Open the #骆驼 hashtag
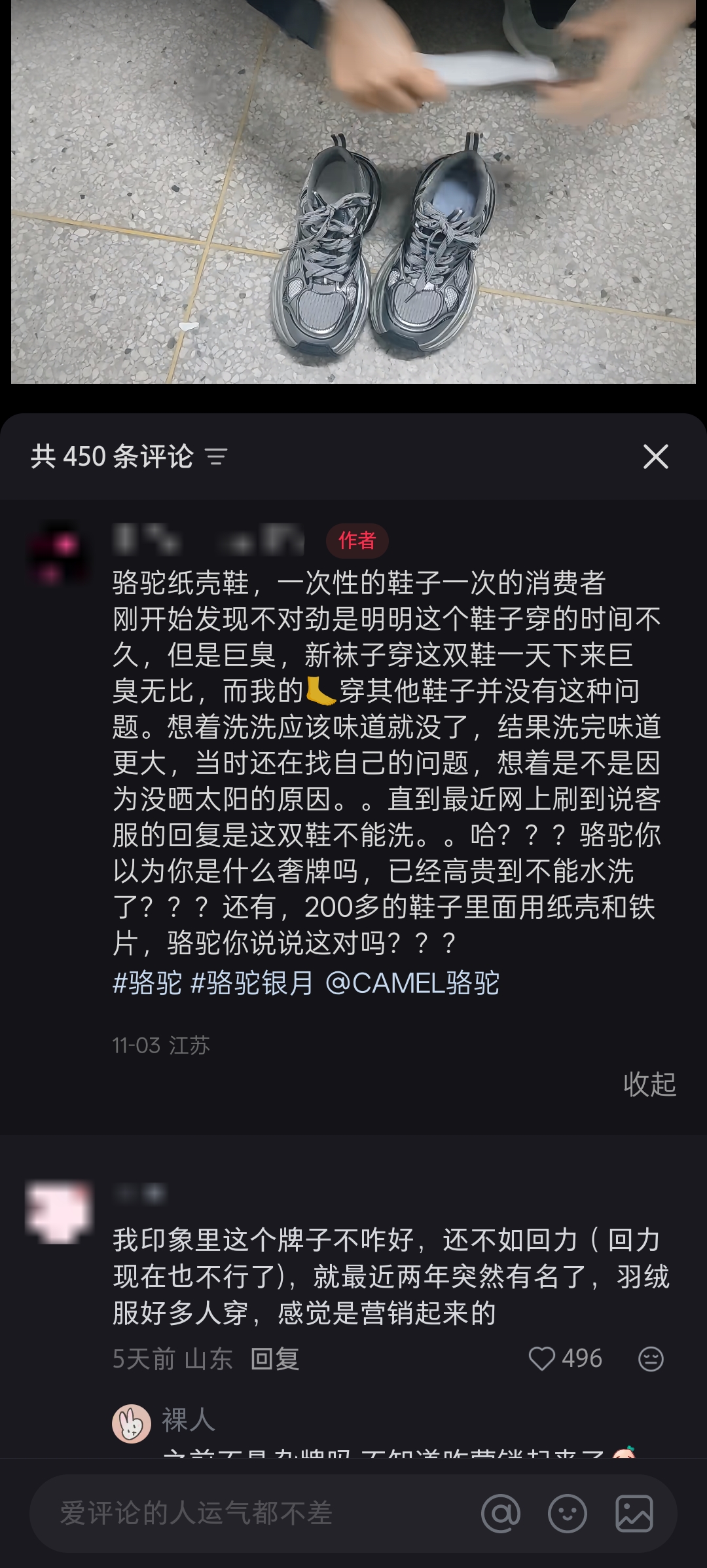 pyautogui.click(x=147, y=983)
